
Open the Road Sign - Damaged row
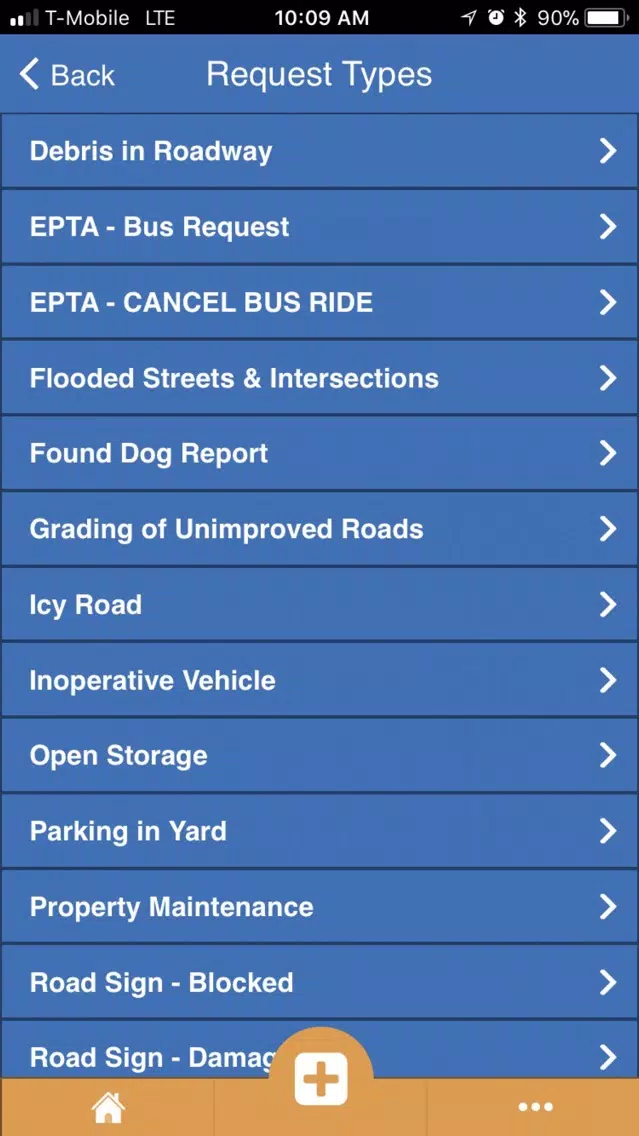[320, 1050]
